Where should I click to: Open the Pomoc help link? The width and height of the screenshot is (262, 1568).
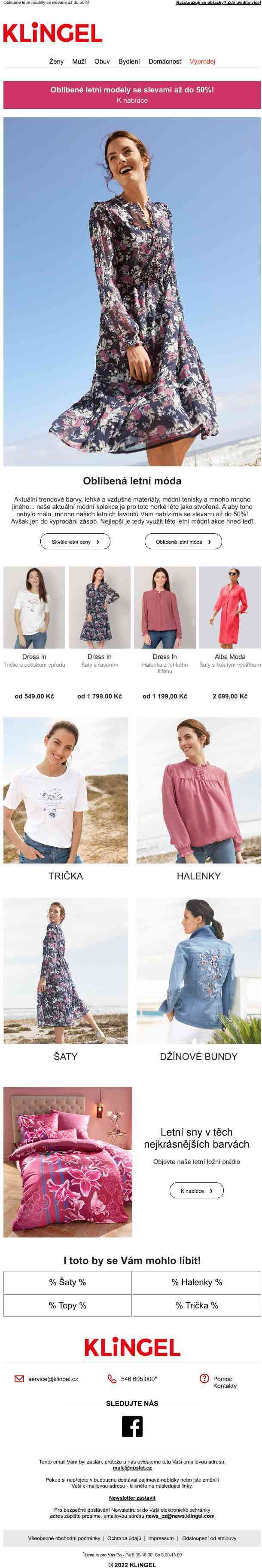click(x=222, y=1379)
